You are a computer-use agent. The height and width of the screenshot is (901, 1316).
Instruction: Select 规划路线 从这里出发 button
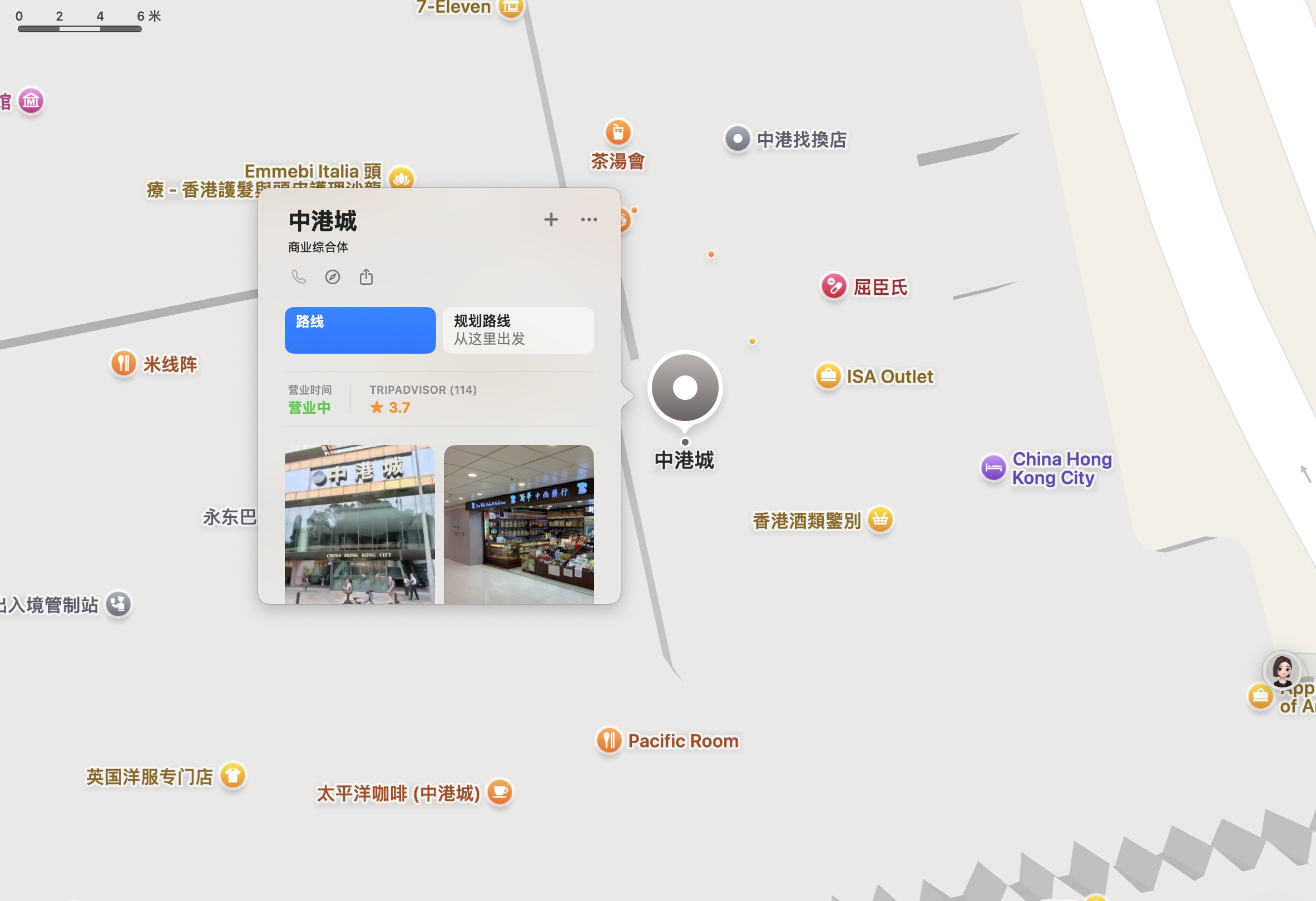518,330
